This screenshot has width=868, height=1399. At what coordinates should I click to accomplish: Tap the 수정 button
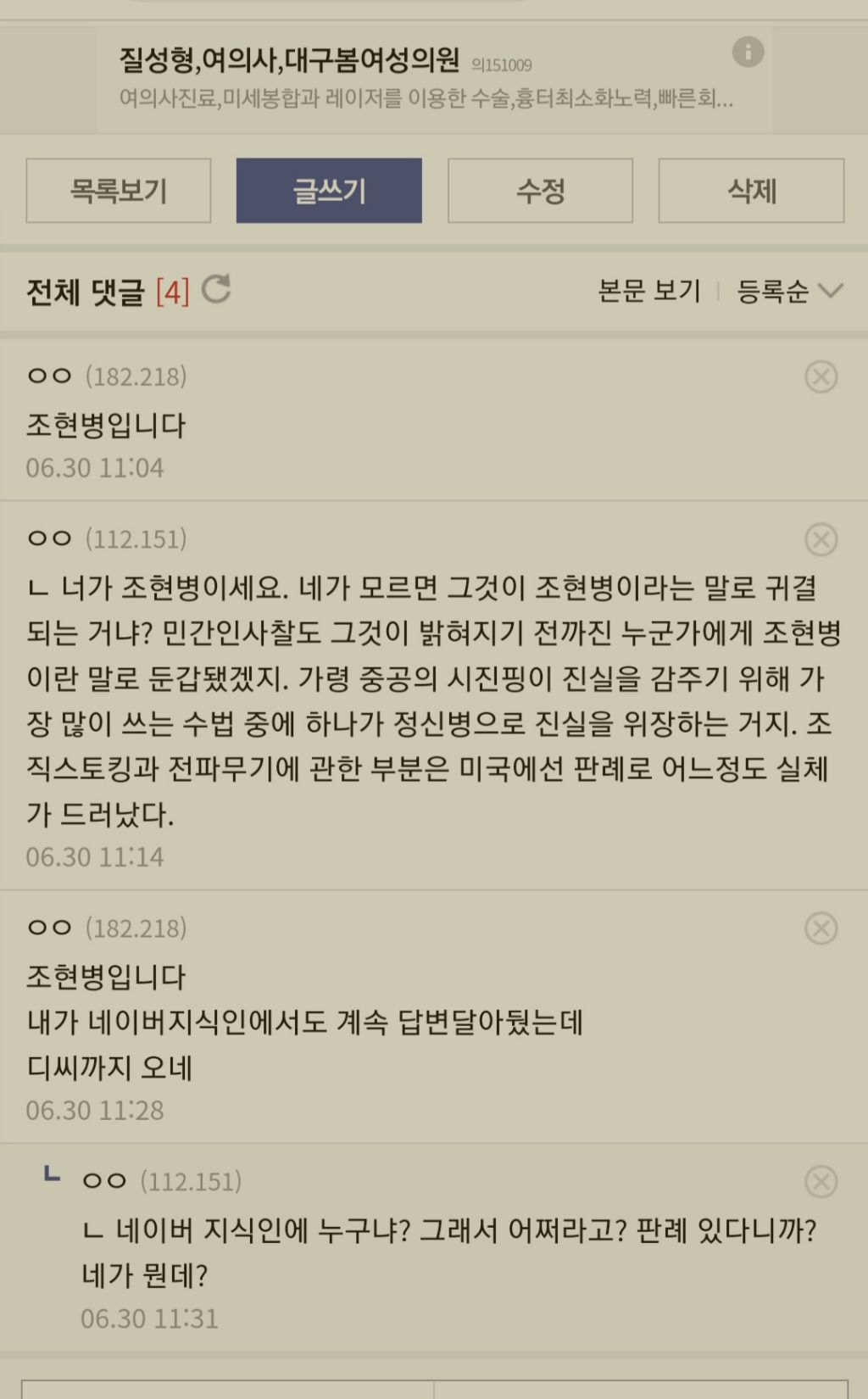click(x=540, y=191)
